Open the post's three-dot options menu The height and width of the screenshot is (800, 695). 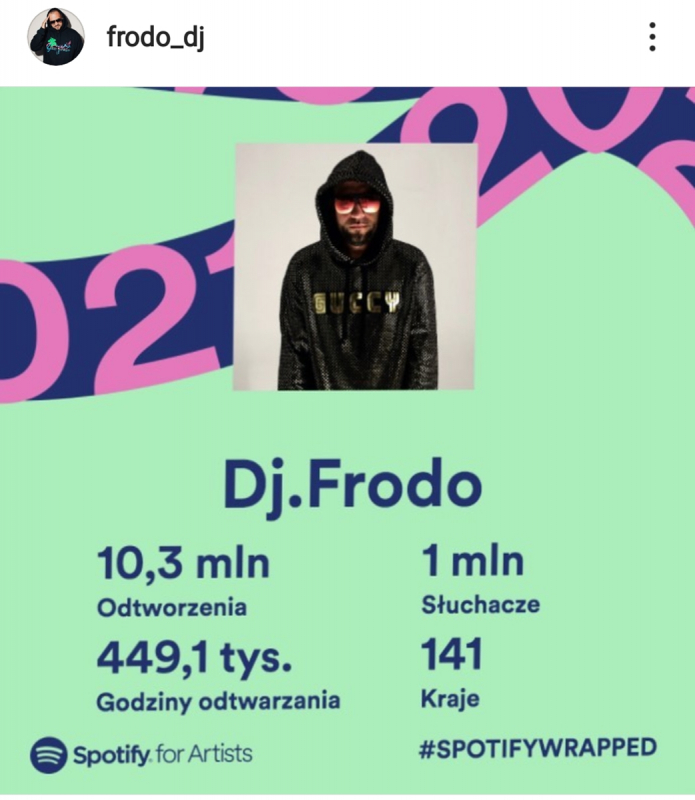[x=652, y=37]
